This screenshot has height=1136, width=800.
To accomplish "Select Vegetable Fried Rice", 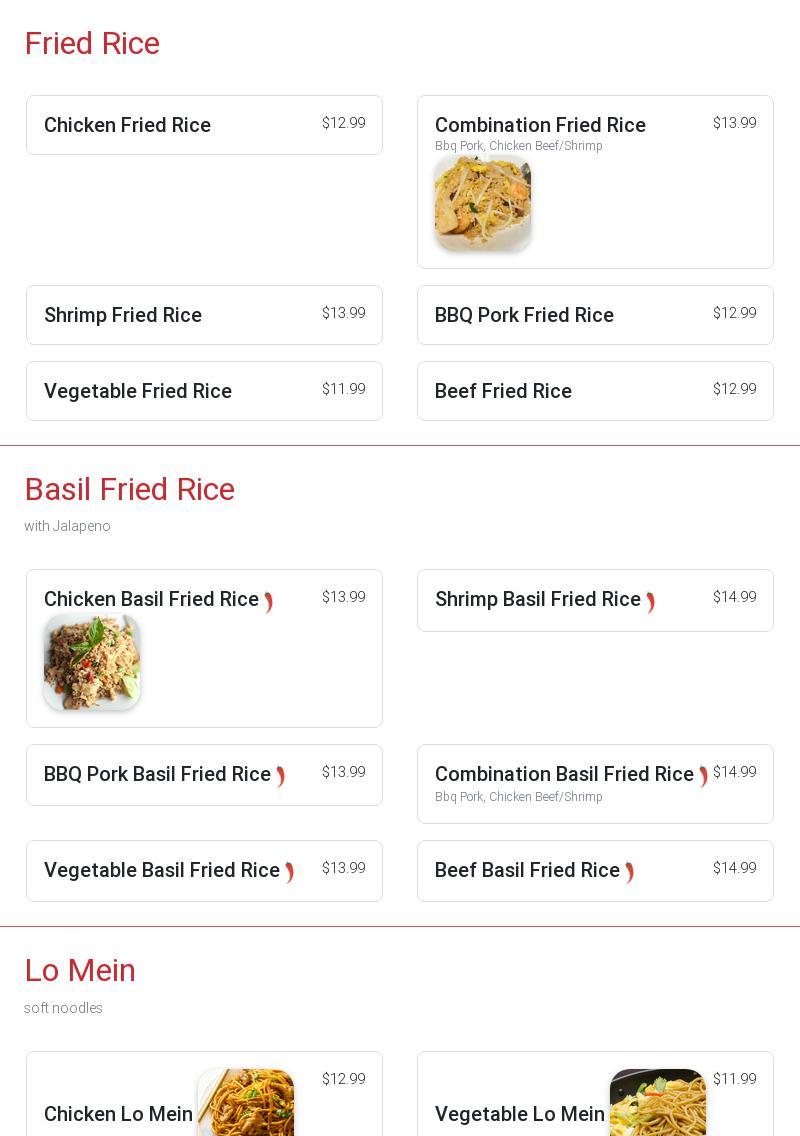I will (x=204, y=391).
